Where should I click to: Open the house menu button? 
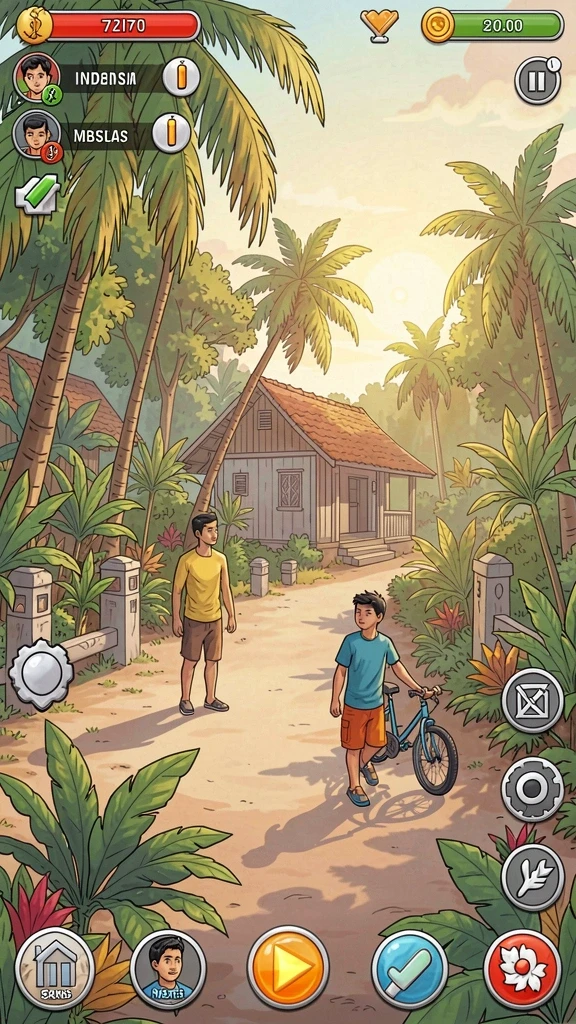(x=55, y=968)
